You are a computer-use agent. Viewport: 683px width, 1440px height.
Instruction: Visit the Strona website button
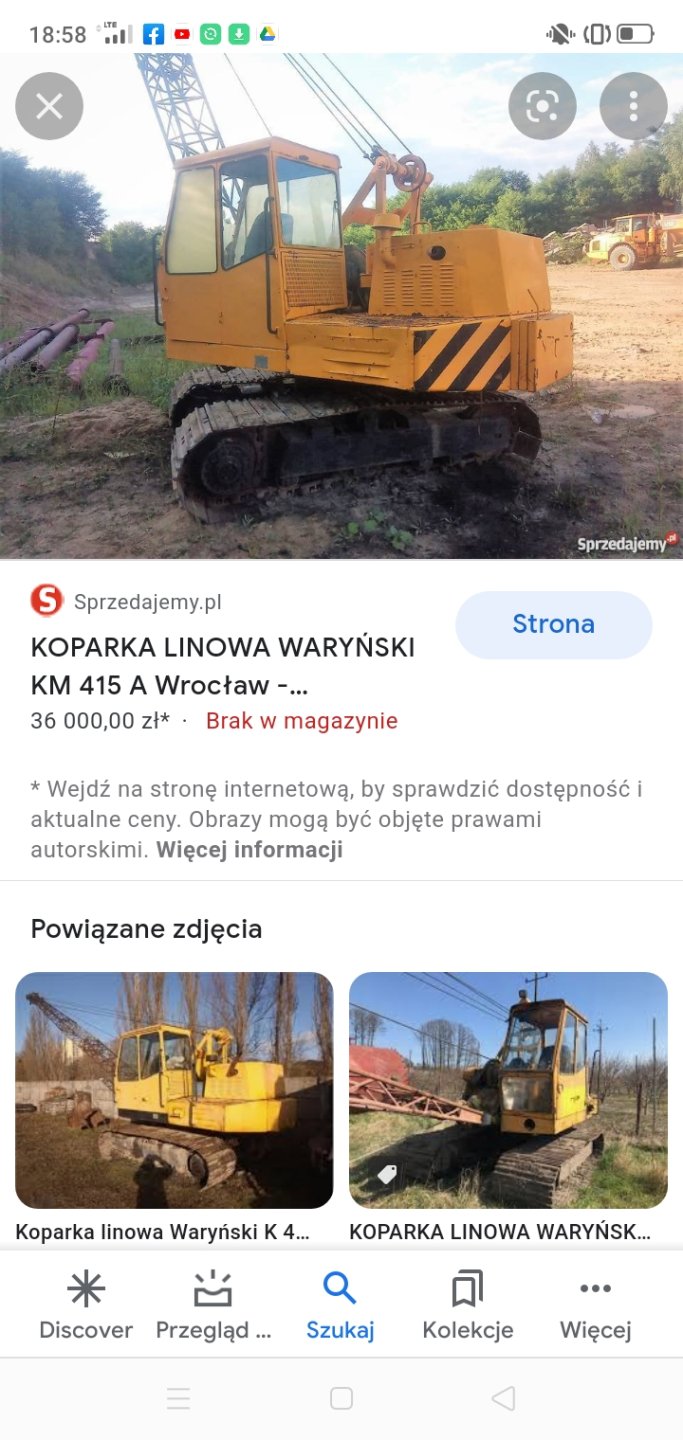tap(553, 624)
